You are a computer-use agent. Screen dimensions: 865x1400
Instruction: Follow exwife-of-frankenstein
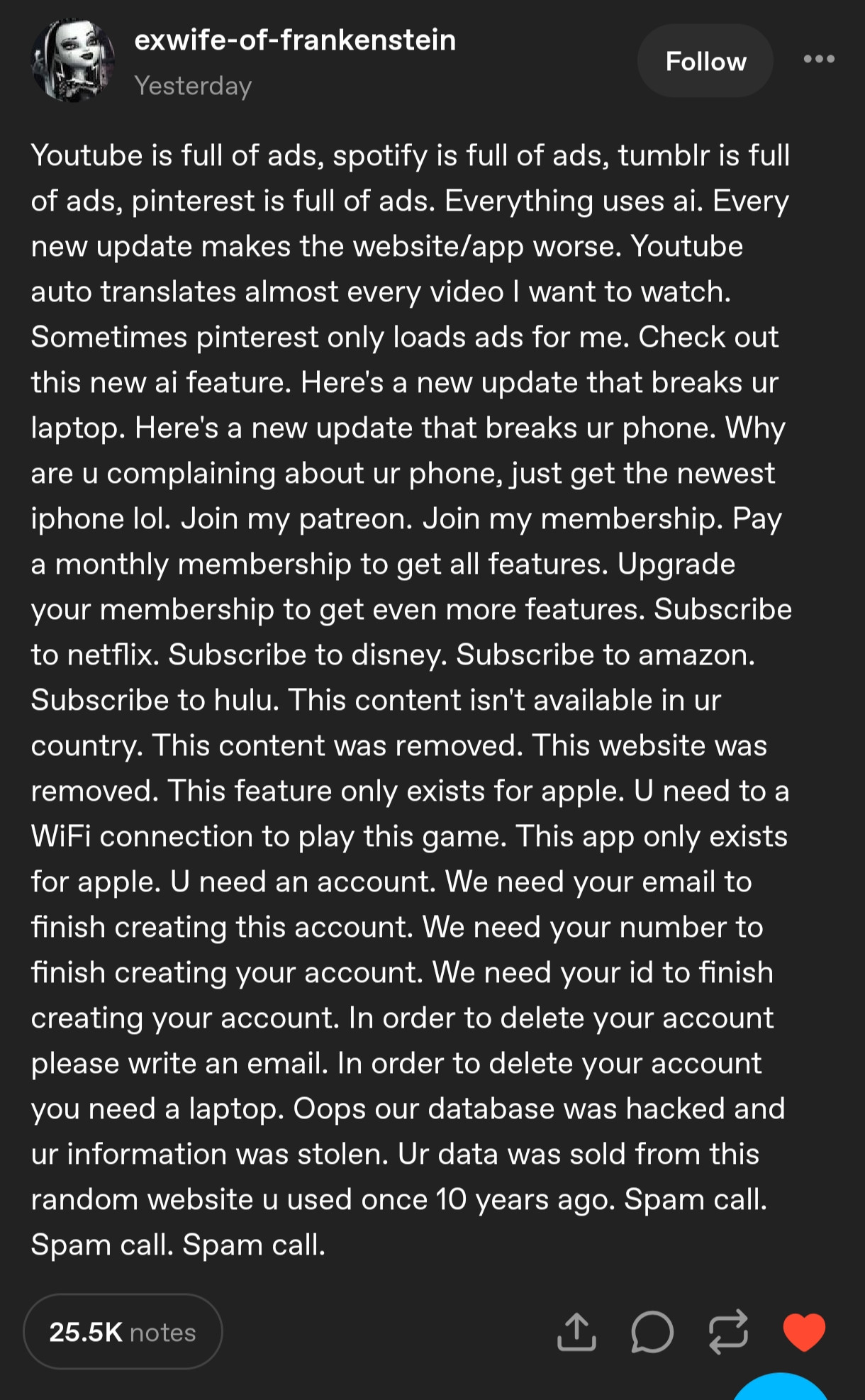(x=705, y=61)
